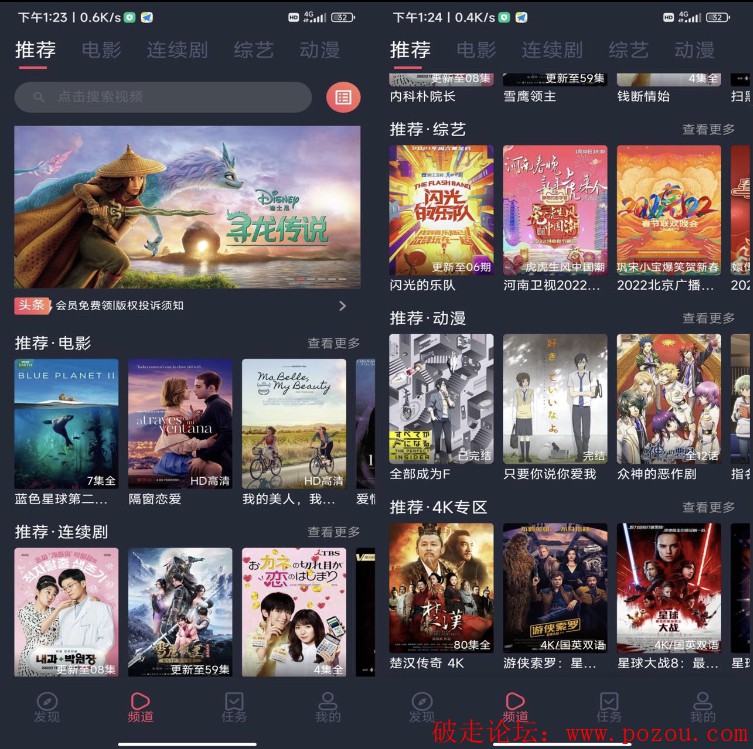View more in 推荐·连续剧 section

pyautogui.click(x=333, y=532)
